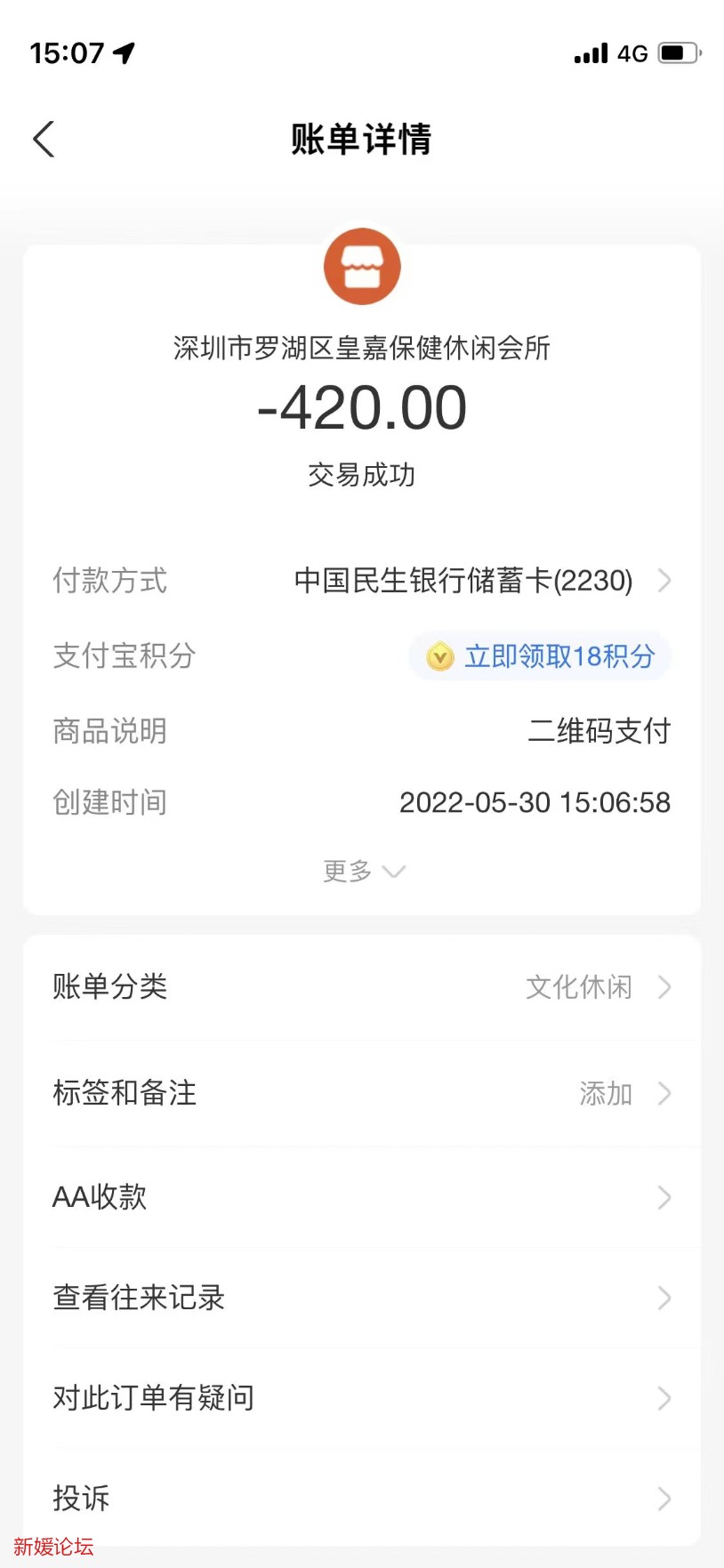This screenshot has height=1568, width=724.
Task: Click the back arrow to return
Action: [44, 139]
